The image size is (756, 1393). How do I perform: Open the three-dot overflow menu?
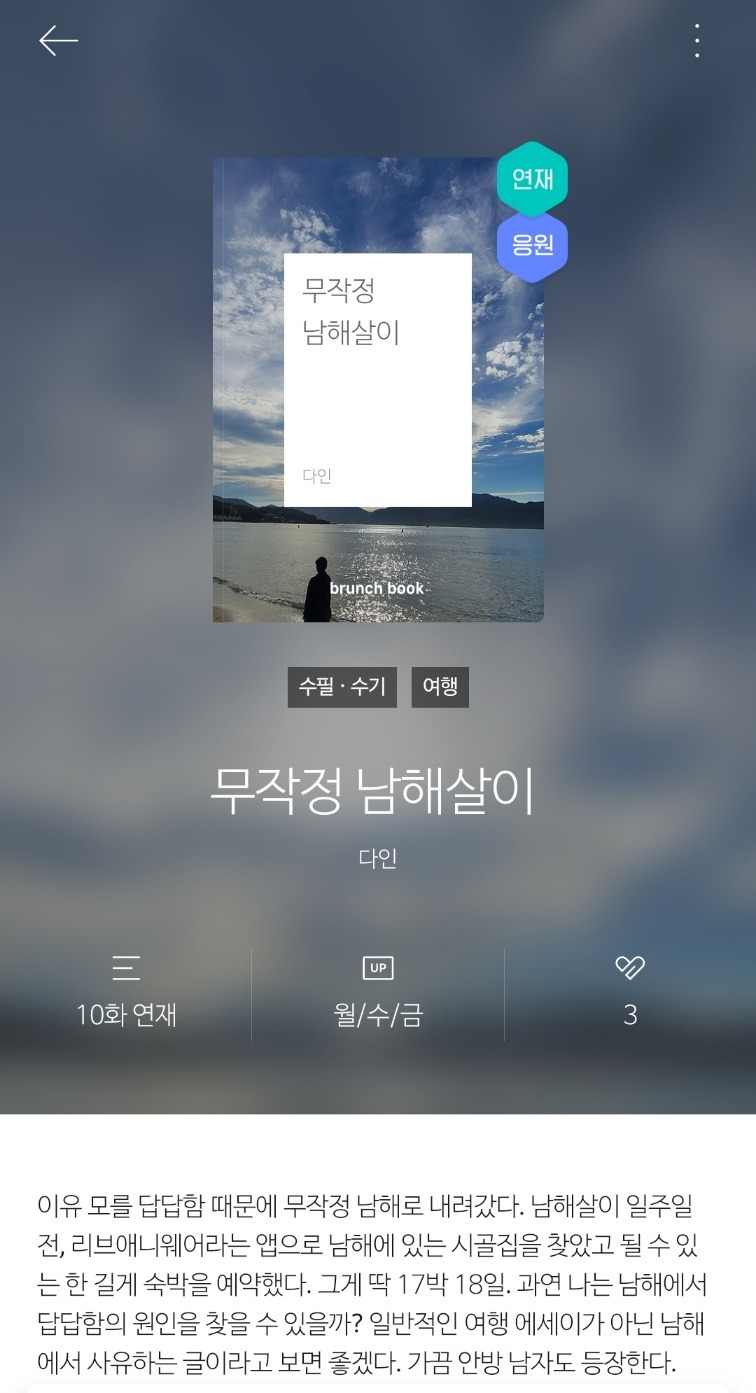696,41
